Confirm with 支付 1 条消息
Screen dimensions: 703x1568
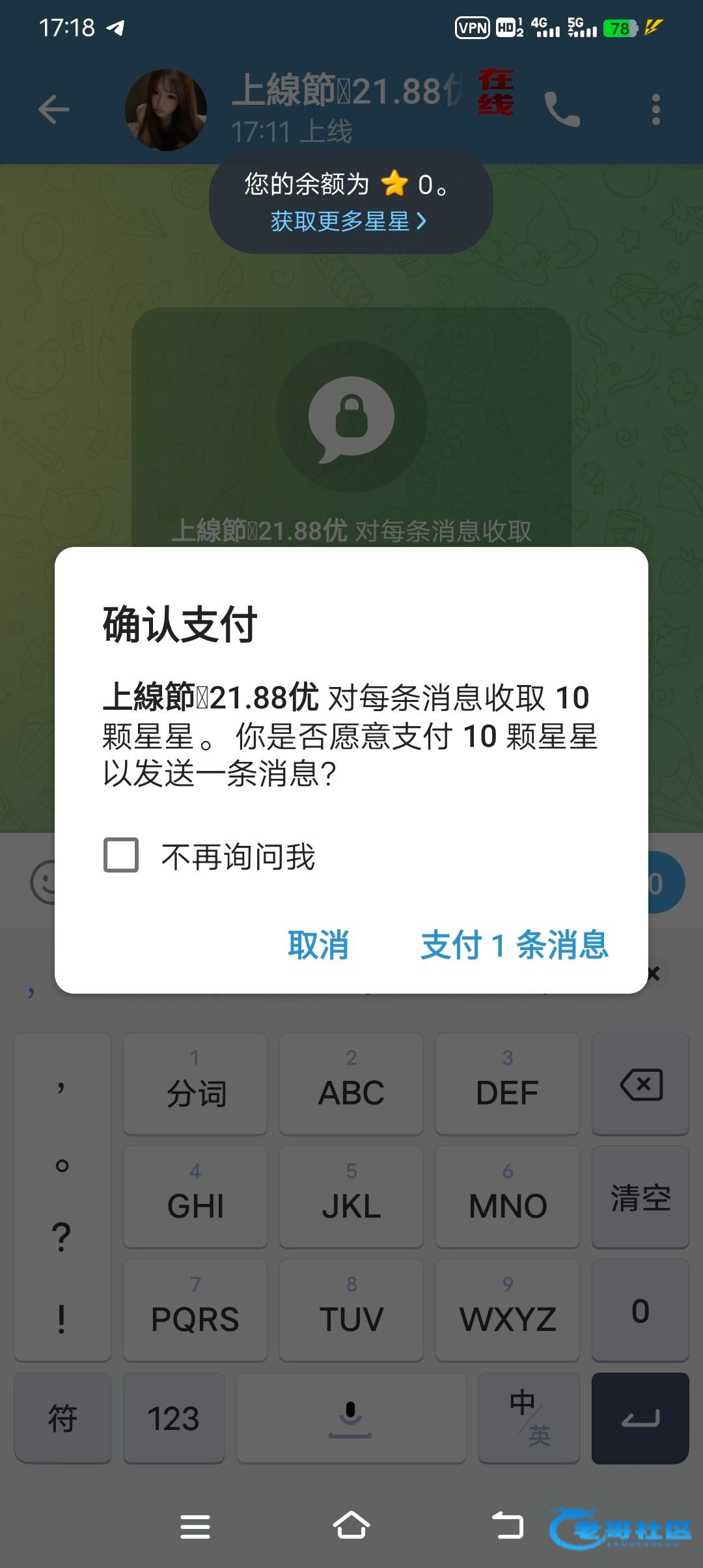514,945
